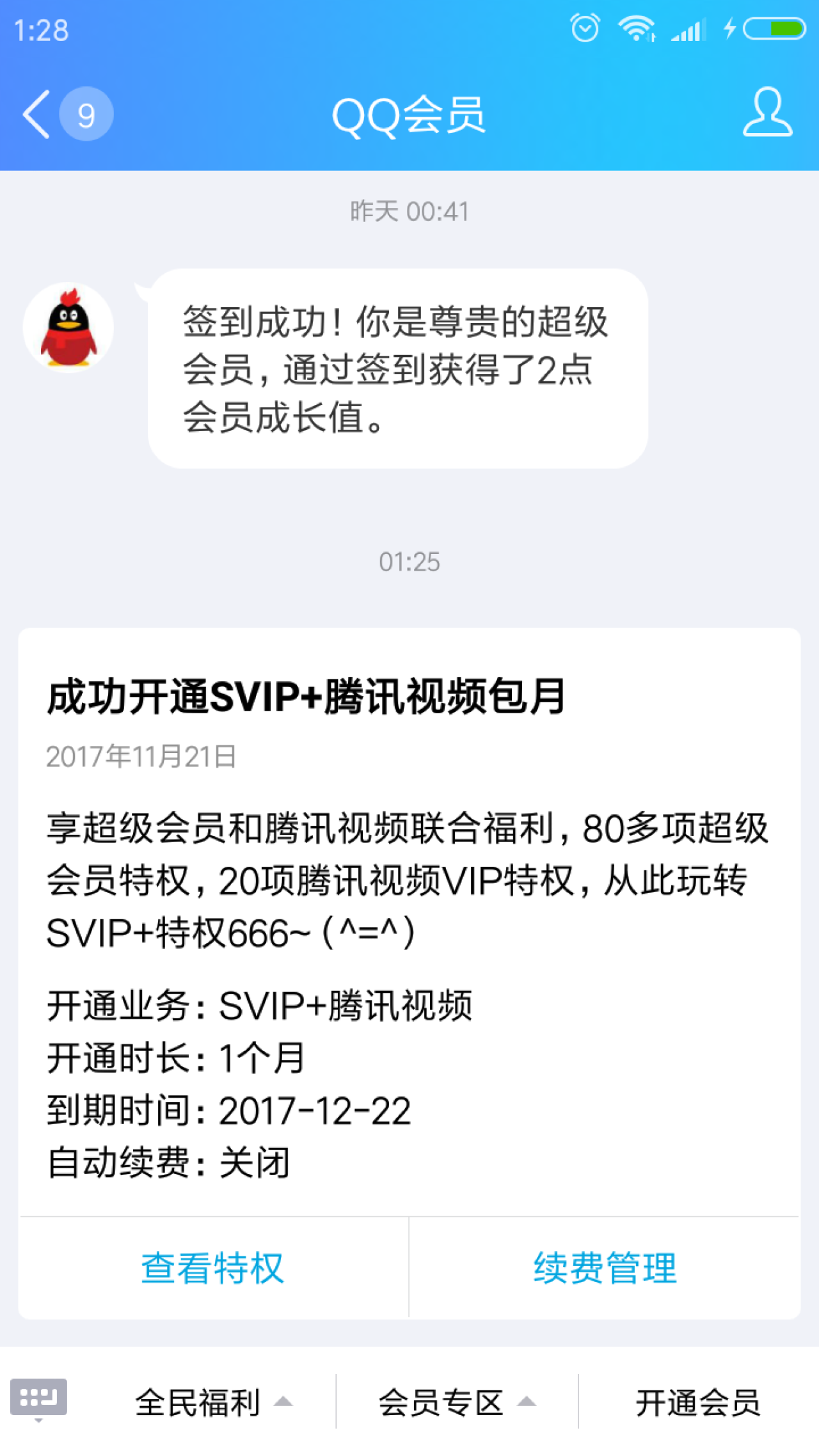The image size is (819, 1456).
Task: Tap the QQ penguin avatar
Action: tap(68, 328)
